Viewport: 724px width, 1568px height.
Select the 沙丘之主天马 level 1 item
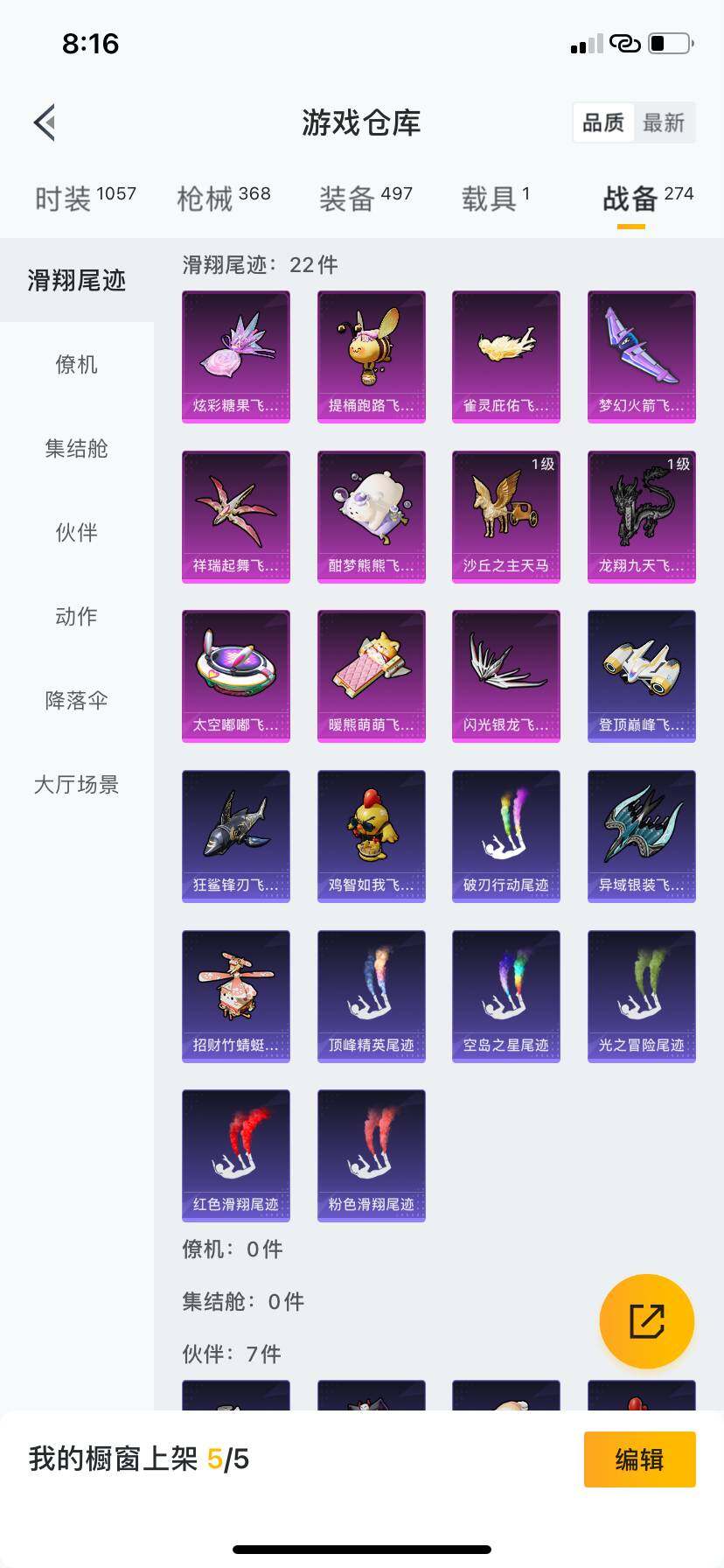505,516
